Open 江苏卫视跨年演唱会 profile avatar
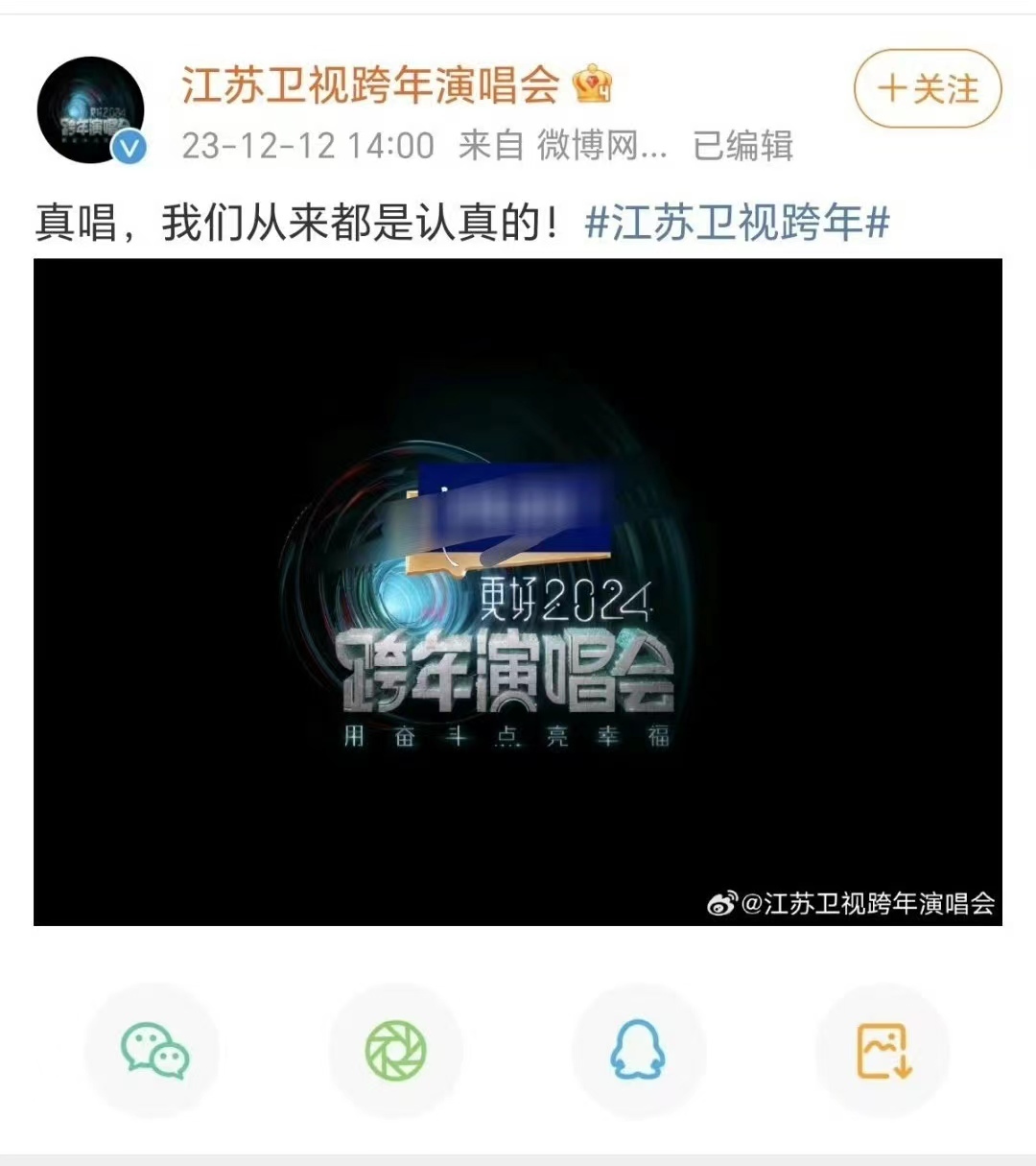 click(x=91, y=110)
